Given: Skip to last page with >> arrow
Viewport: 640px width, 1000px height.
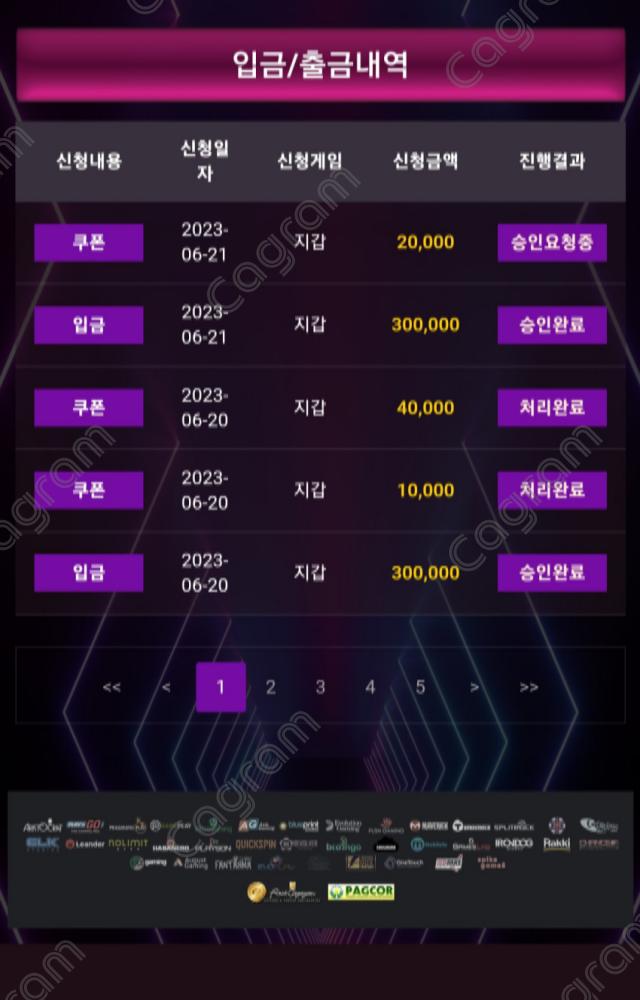Looking at the screenshot, I should pyautogui.click(x=529, y=687).
